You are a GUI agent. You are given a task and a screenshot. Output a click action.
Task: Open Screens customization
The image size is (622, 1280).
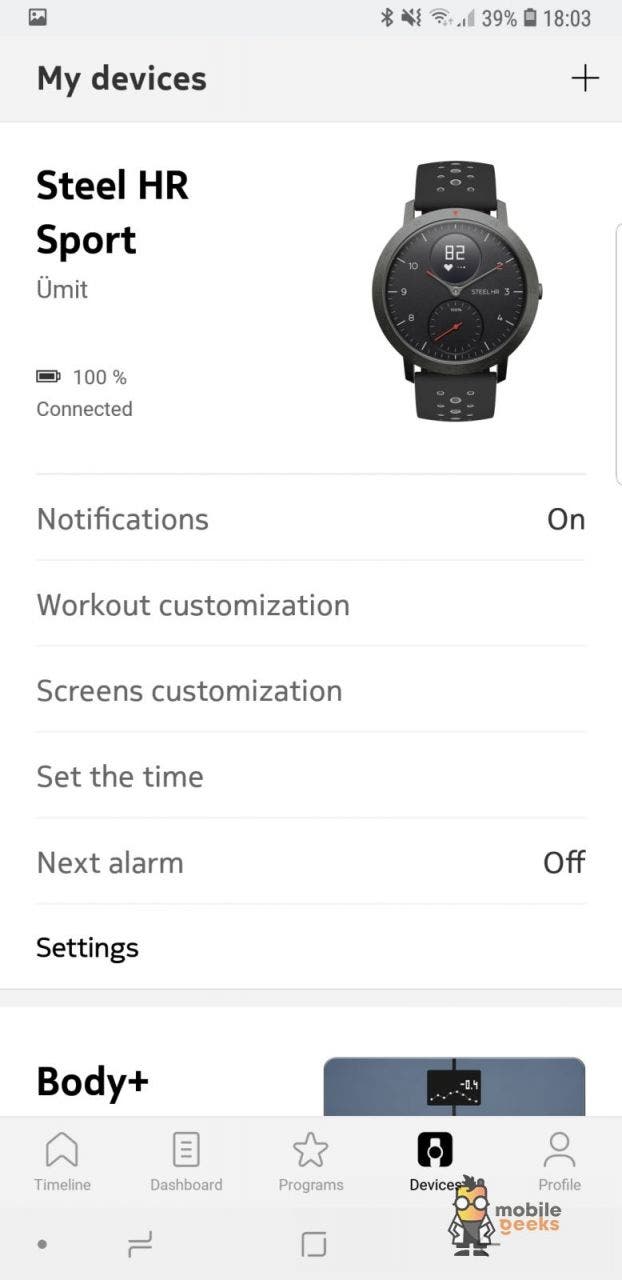311,690
